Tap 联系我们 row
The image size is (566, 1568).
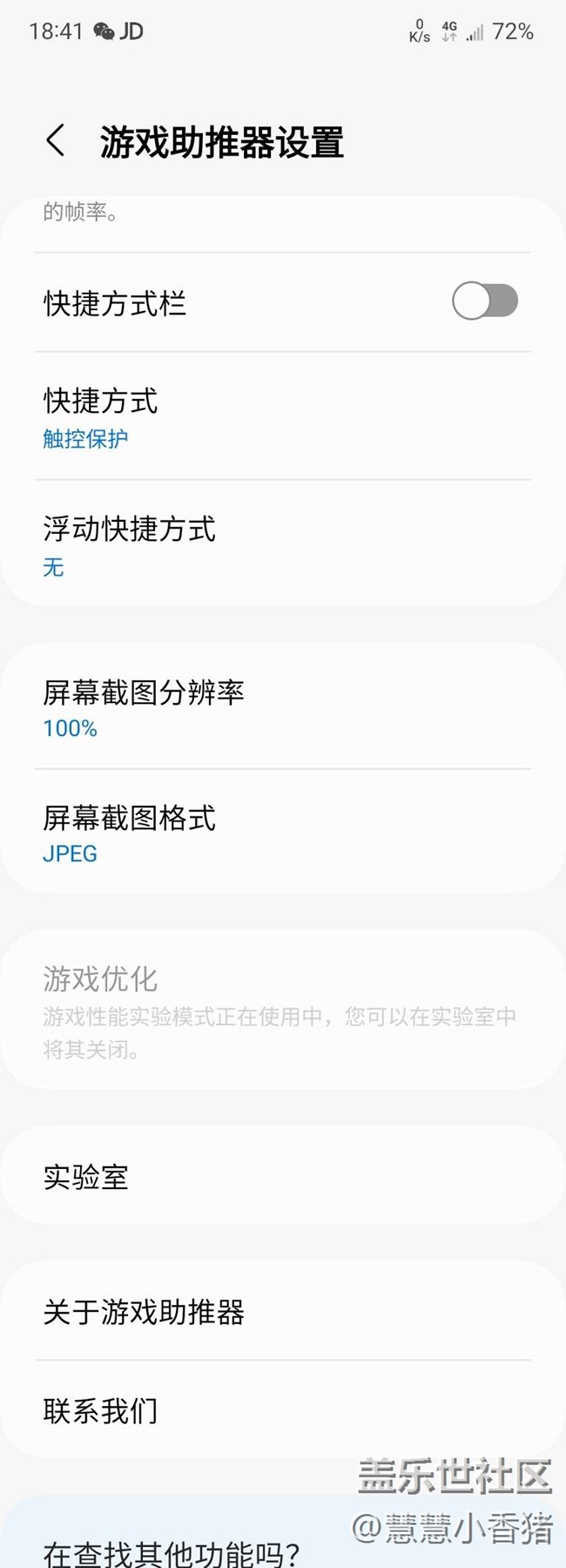tap(282, 1410)
